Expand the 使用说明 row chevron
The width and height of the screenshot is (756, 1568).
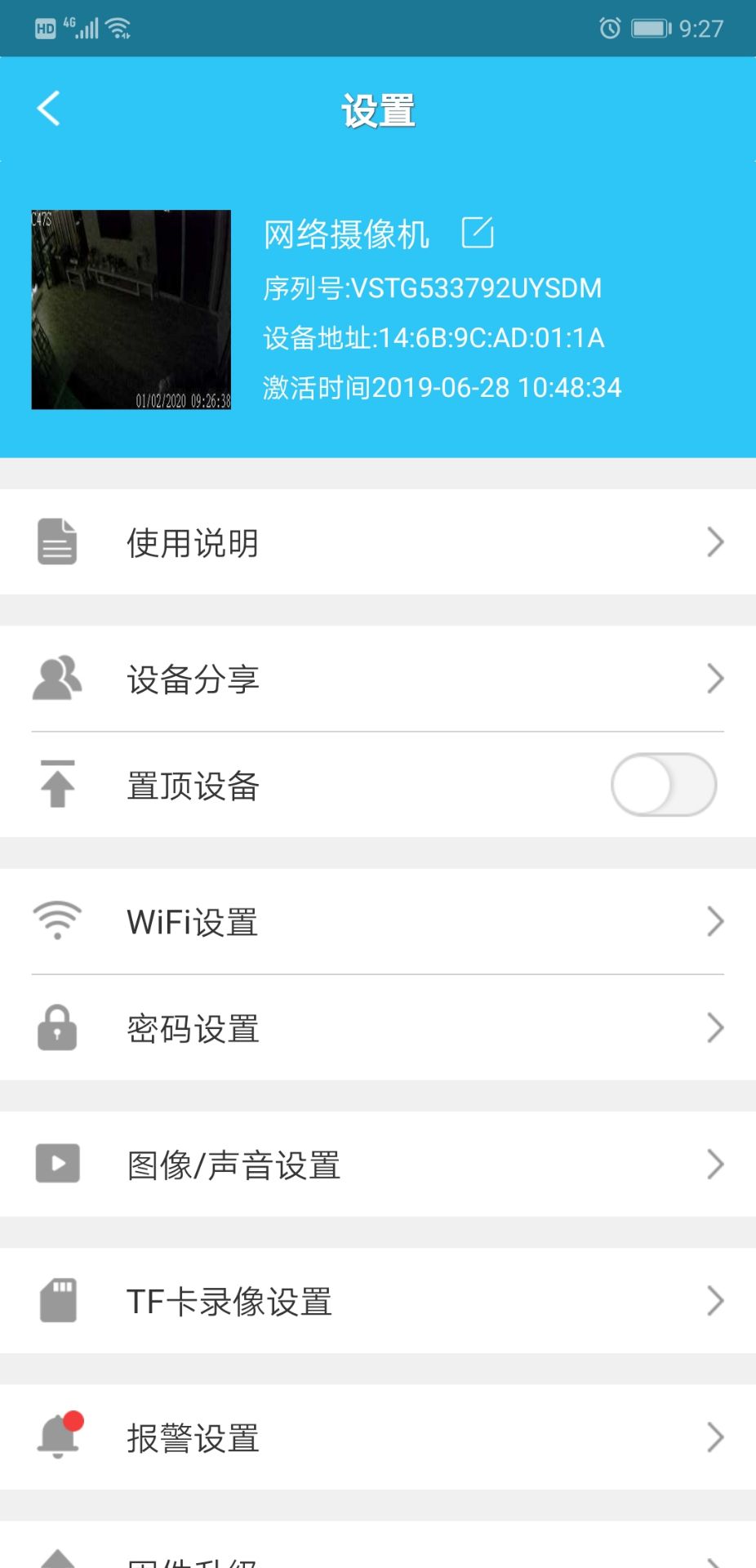(714, 541)
